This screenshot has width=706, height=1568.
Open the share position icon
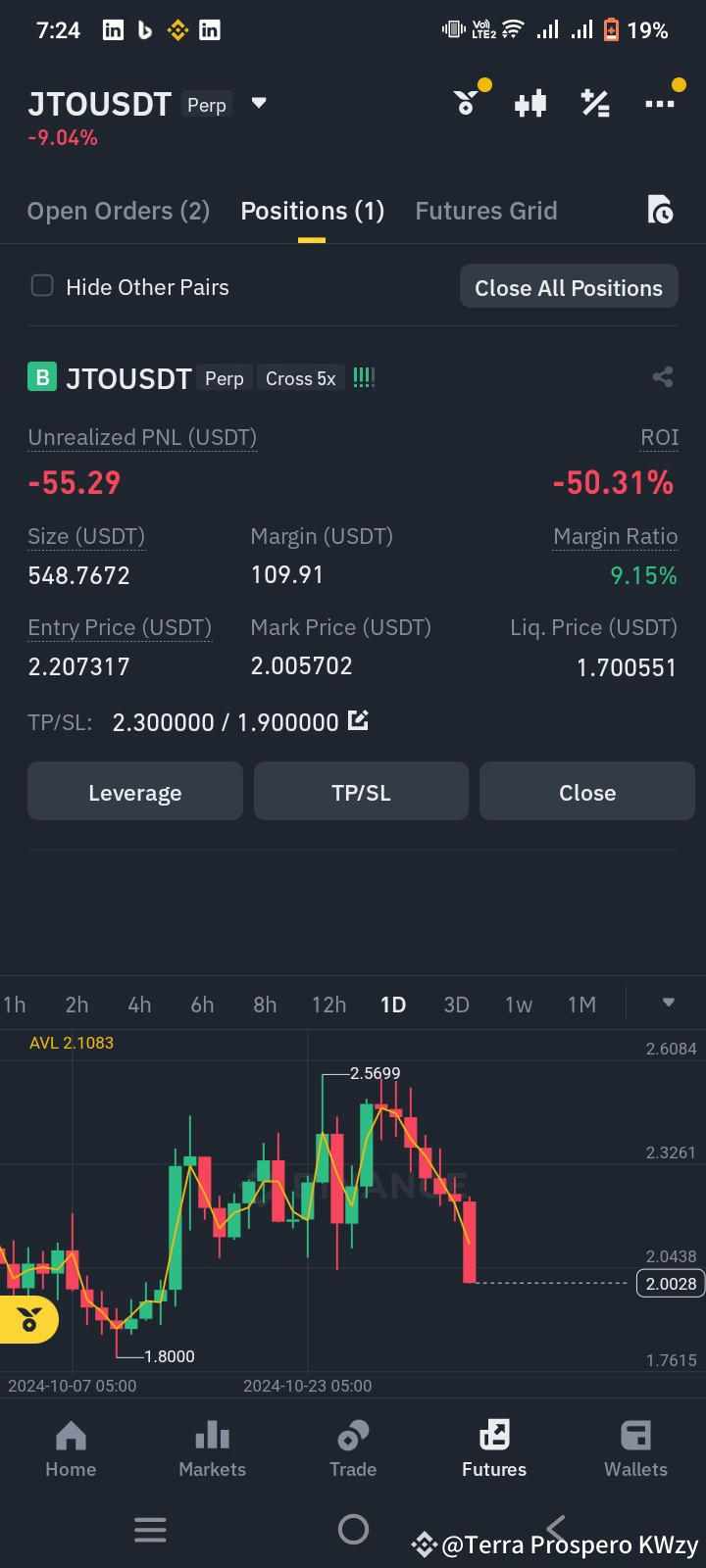pos(663,376)
